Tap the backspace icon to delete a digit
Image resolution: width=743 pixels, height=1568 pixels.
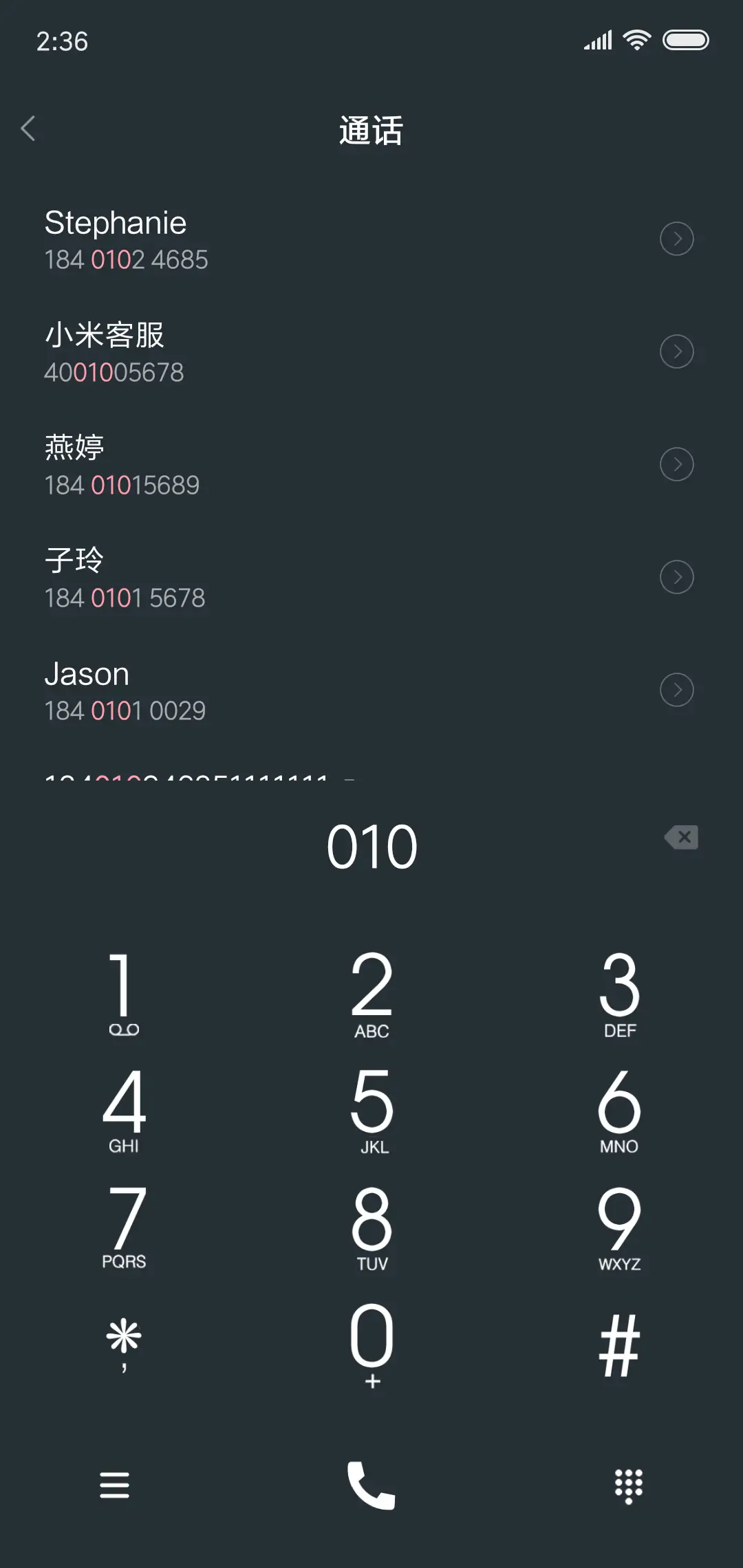(x=682, y=837)
